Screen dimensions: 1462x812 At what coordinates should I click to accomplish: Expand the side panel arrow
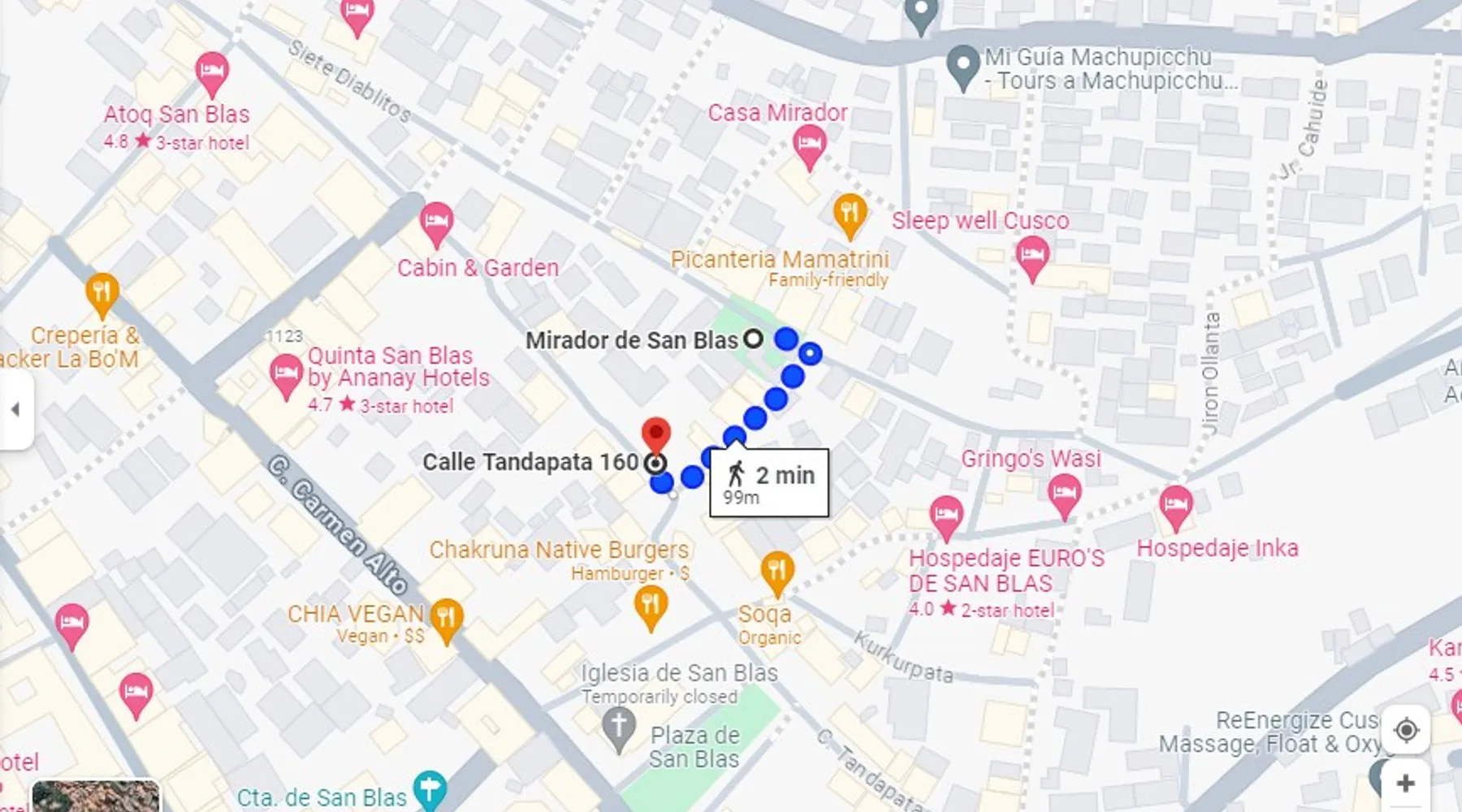point(15,409)
